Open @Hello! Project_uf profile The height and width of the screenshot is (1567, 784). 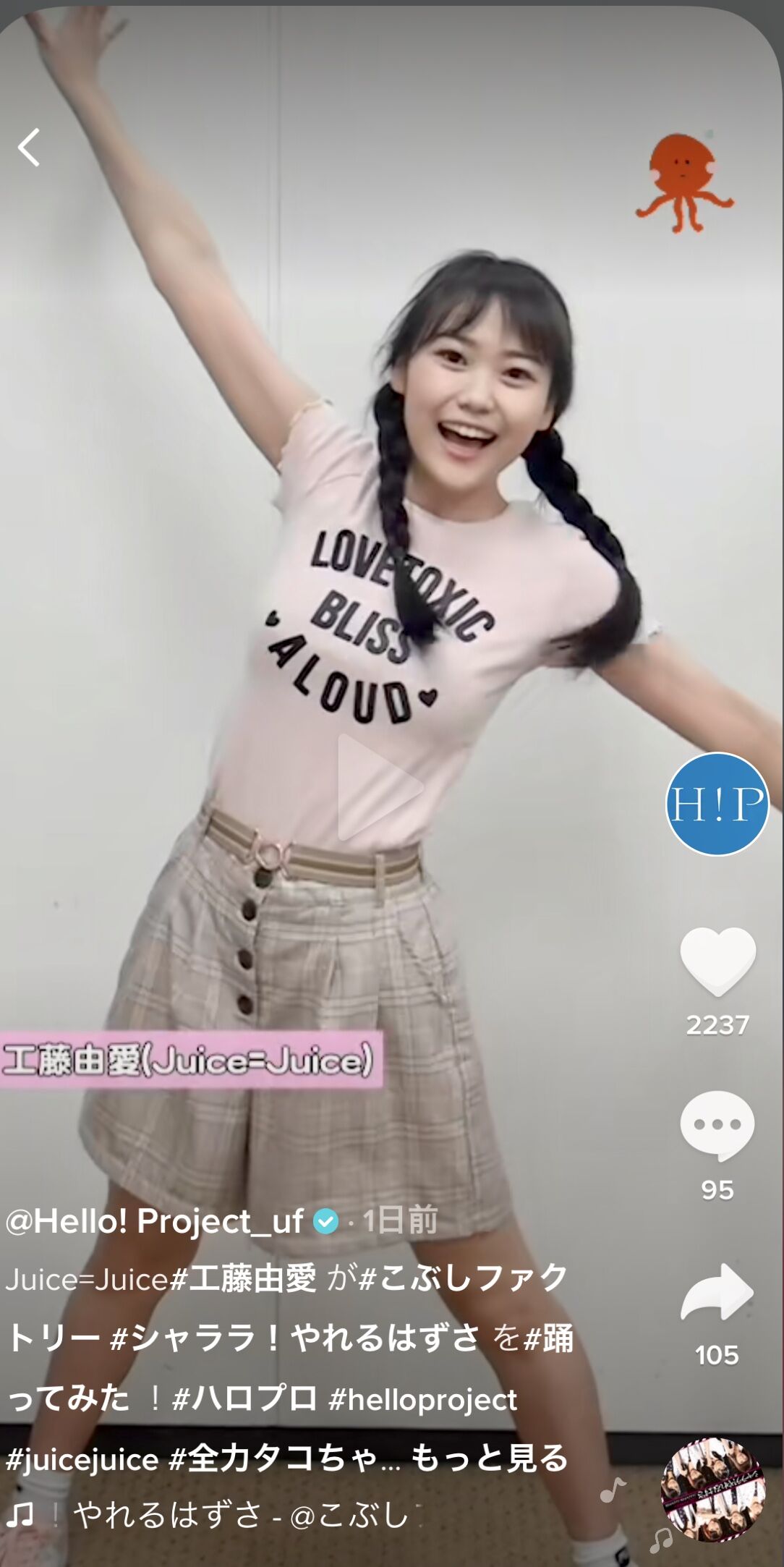(155, 1221)
